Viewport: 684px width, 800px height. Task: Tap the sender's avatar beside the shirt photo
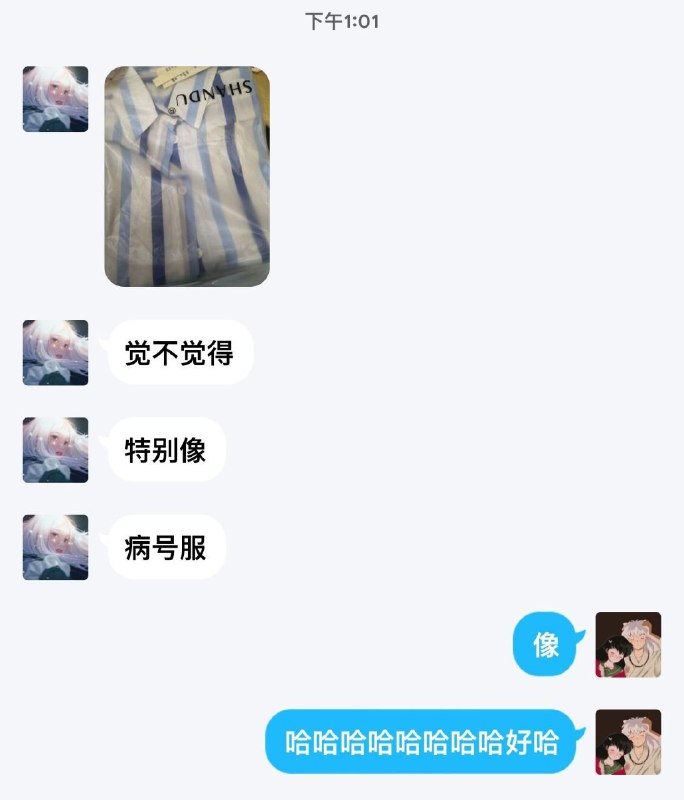click(56, 99)
